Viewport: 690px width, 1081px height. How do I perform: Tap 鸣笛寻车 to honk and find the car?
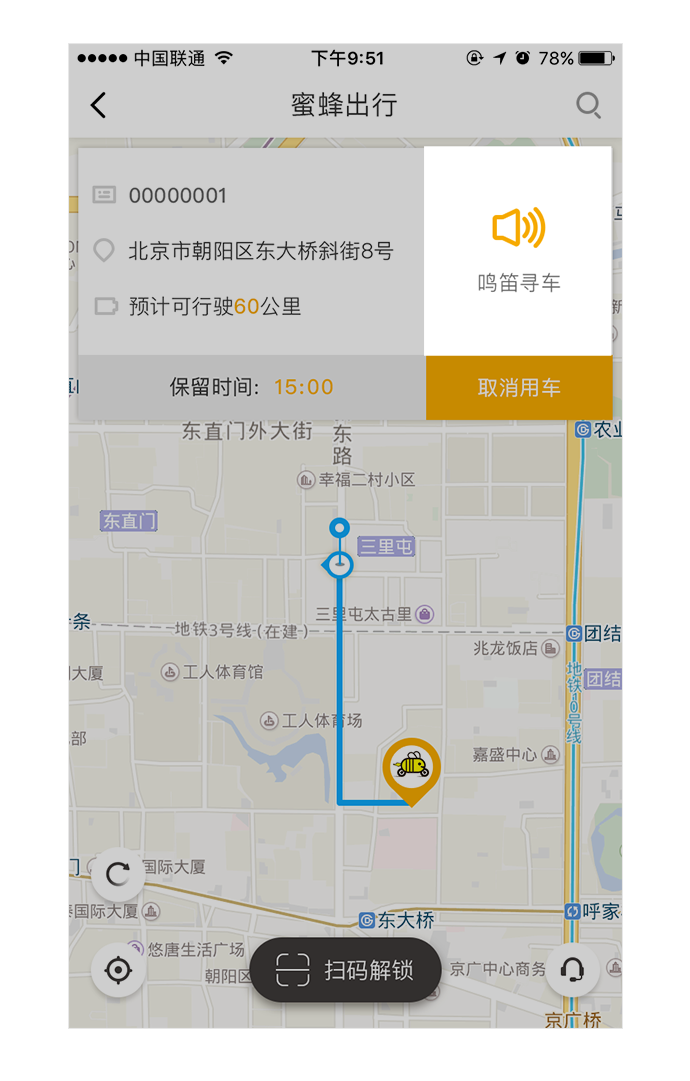click(x=518, y=250)
